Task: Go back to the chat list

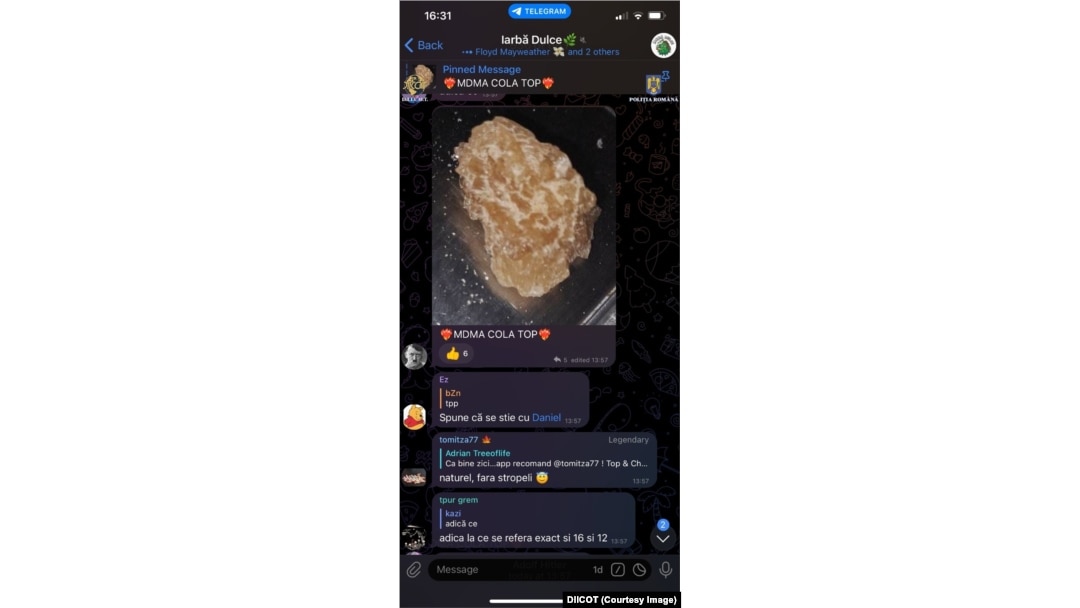Action: coord(423,45)
